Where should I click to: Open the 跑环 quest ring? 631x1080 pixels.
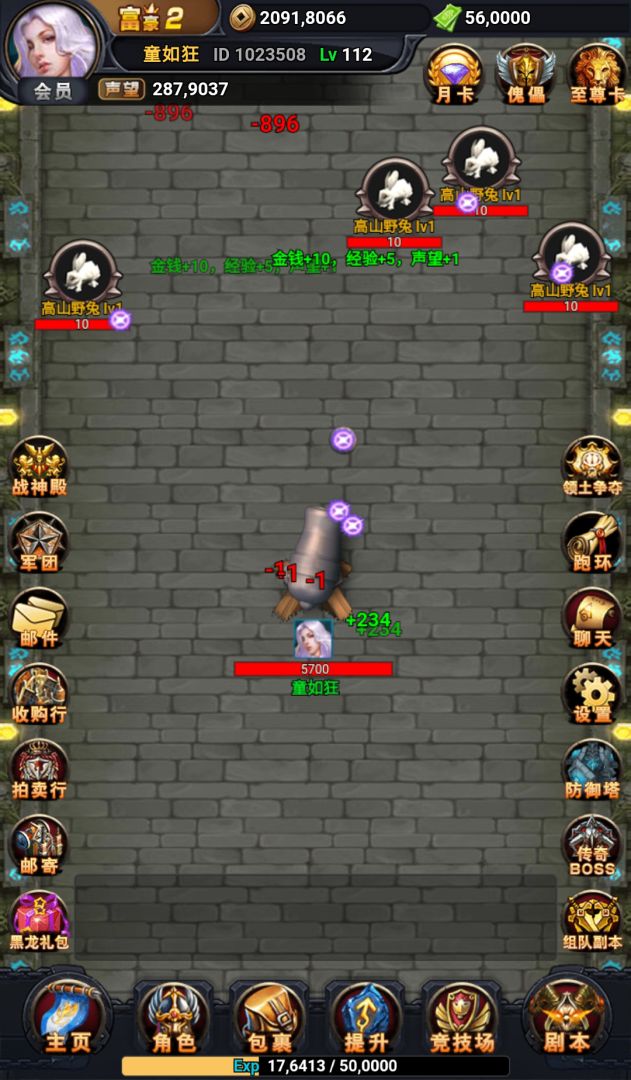point(592,541)
